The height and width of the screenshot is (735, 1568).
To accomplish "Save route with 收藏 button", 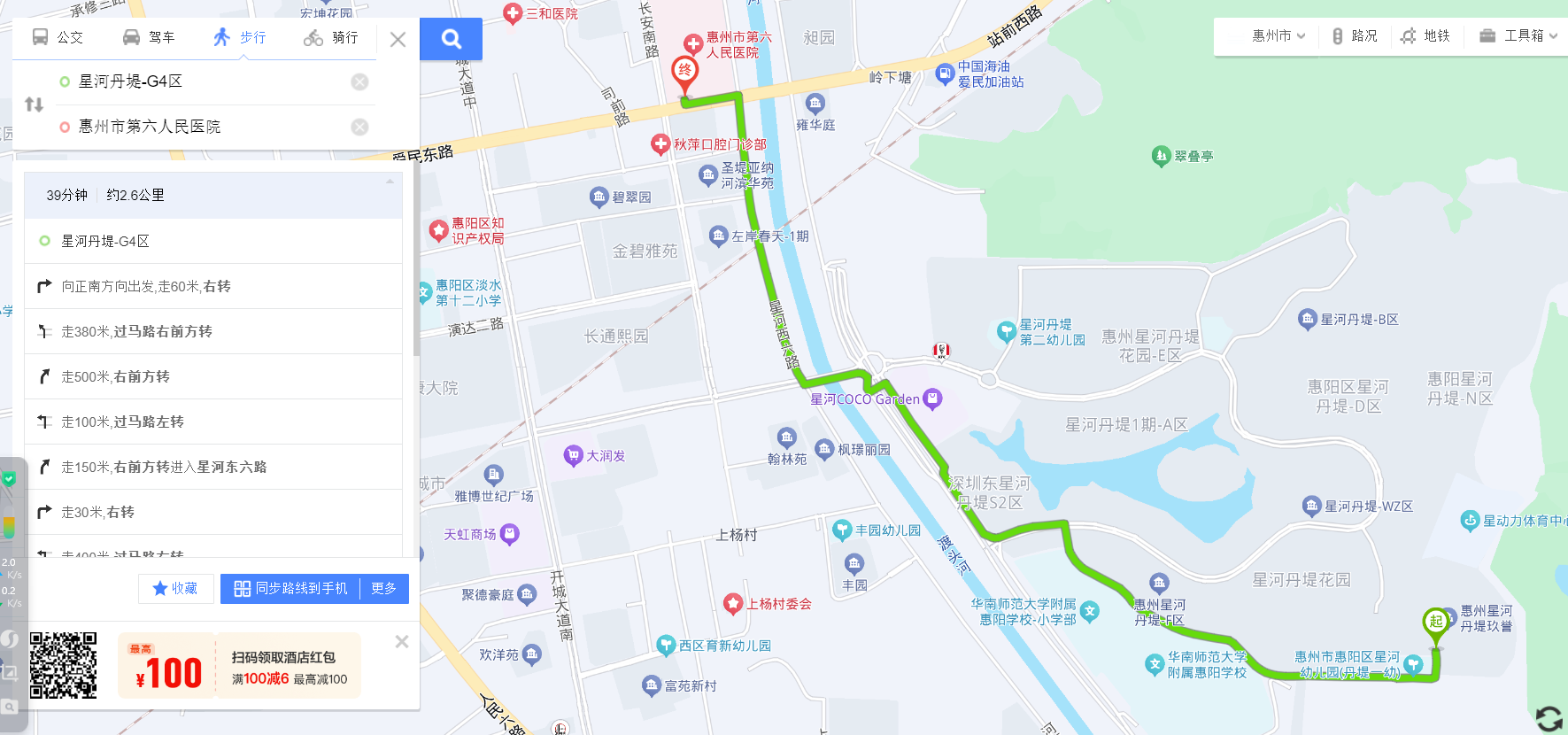I will (x=174, y=588).
